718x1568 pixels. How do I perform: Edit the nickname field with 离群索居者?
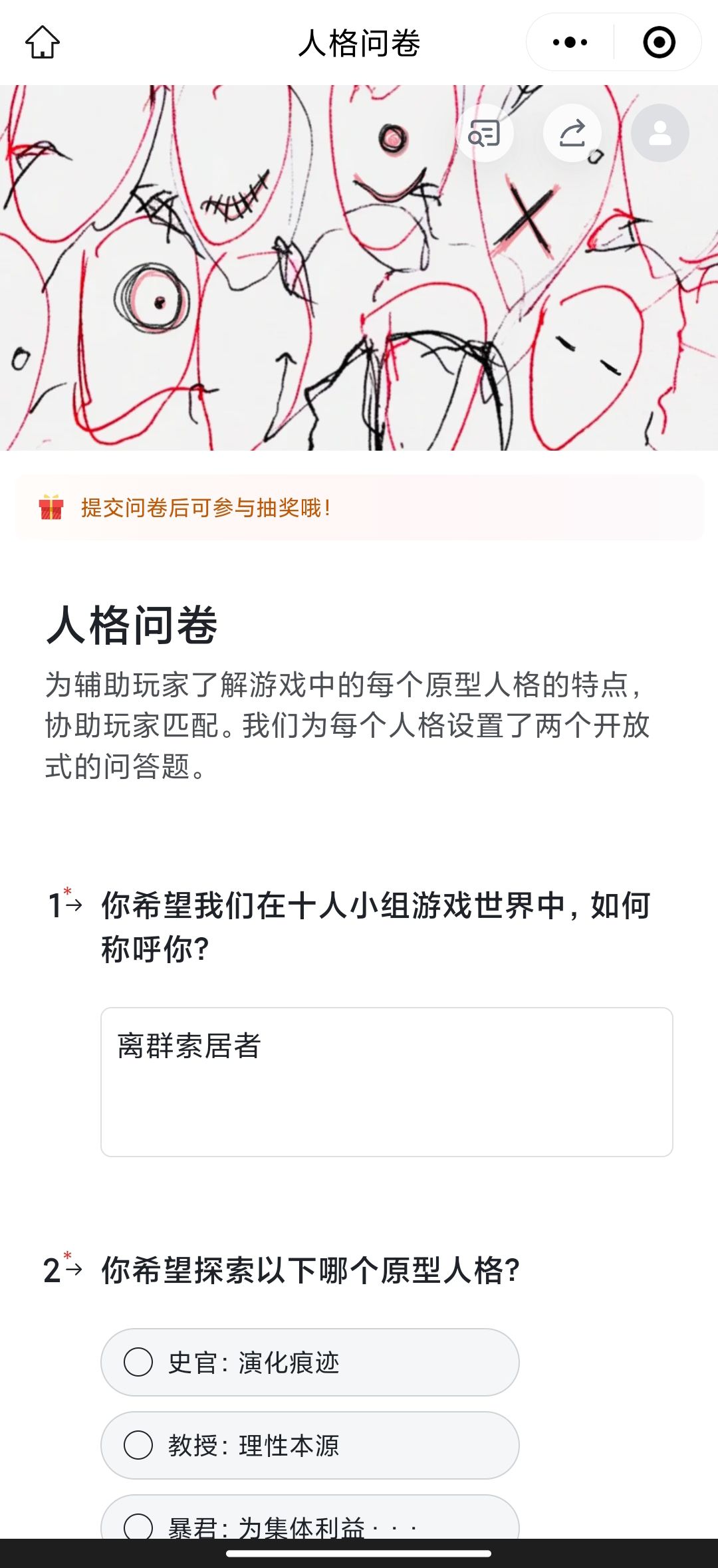387,1082
